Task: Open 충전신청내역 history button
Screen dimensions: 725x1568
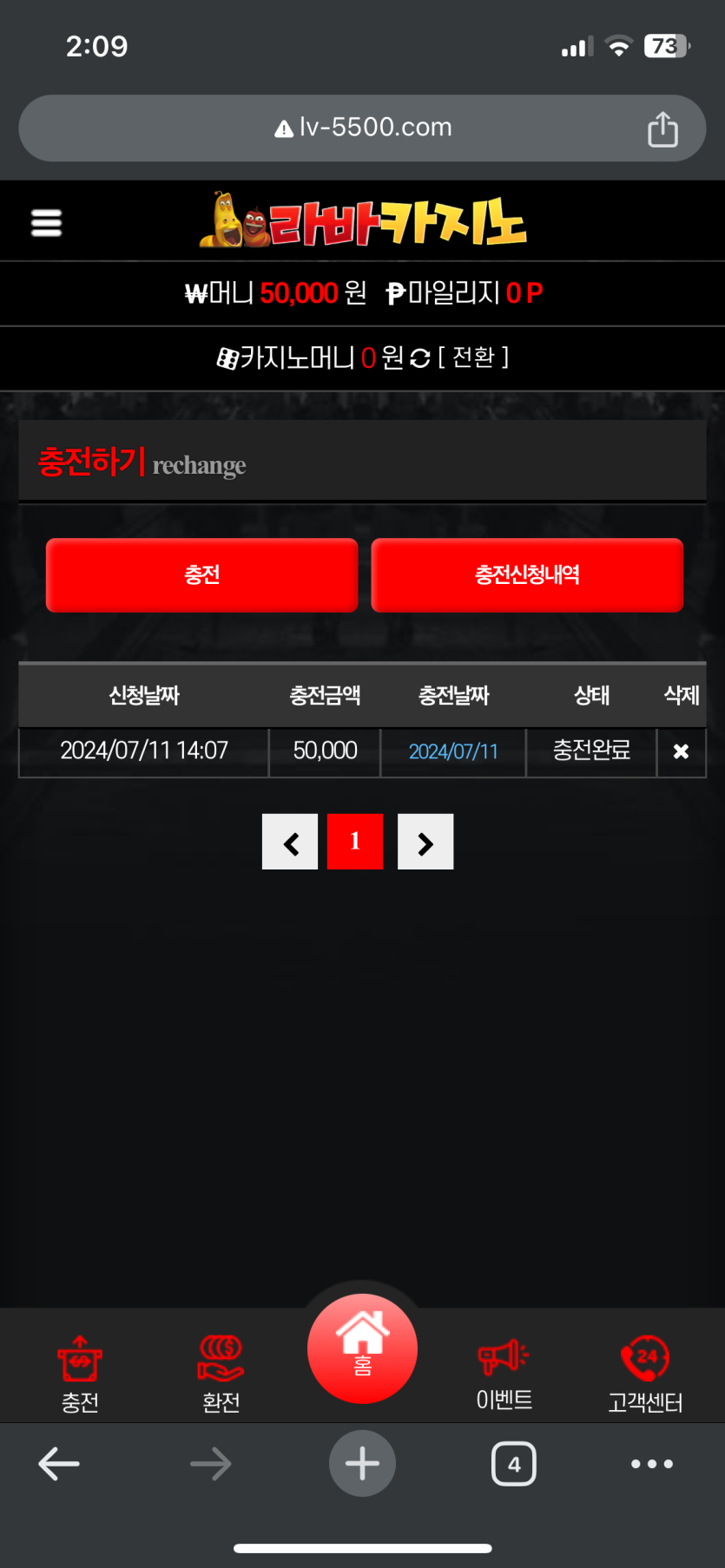Action: 527,574
